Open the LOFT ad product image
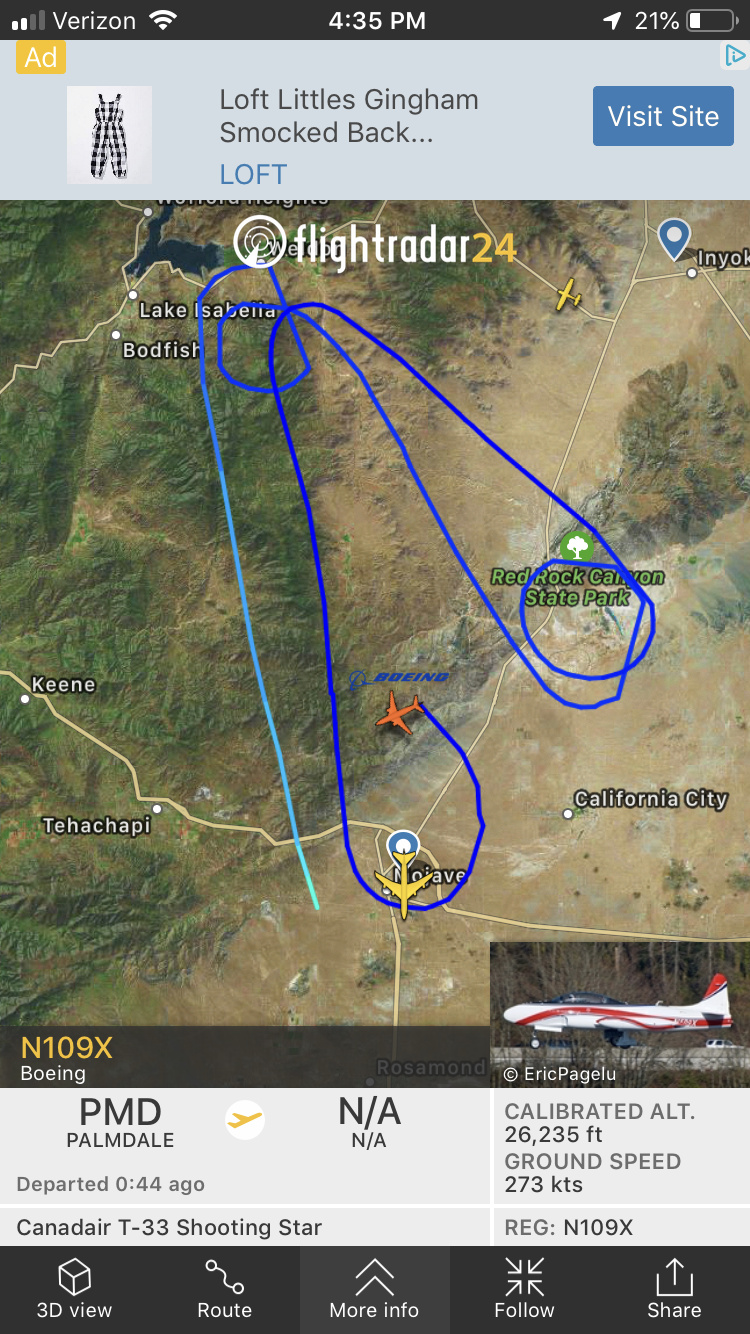The height and width of the screenshot is (1334, 750). 109,135
